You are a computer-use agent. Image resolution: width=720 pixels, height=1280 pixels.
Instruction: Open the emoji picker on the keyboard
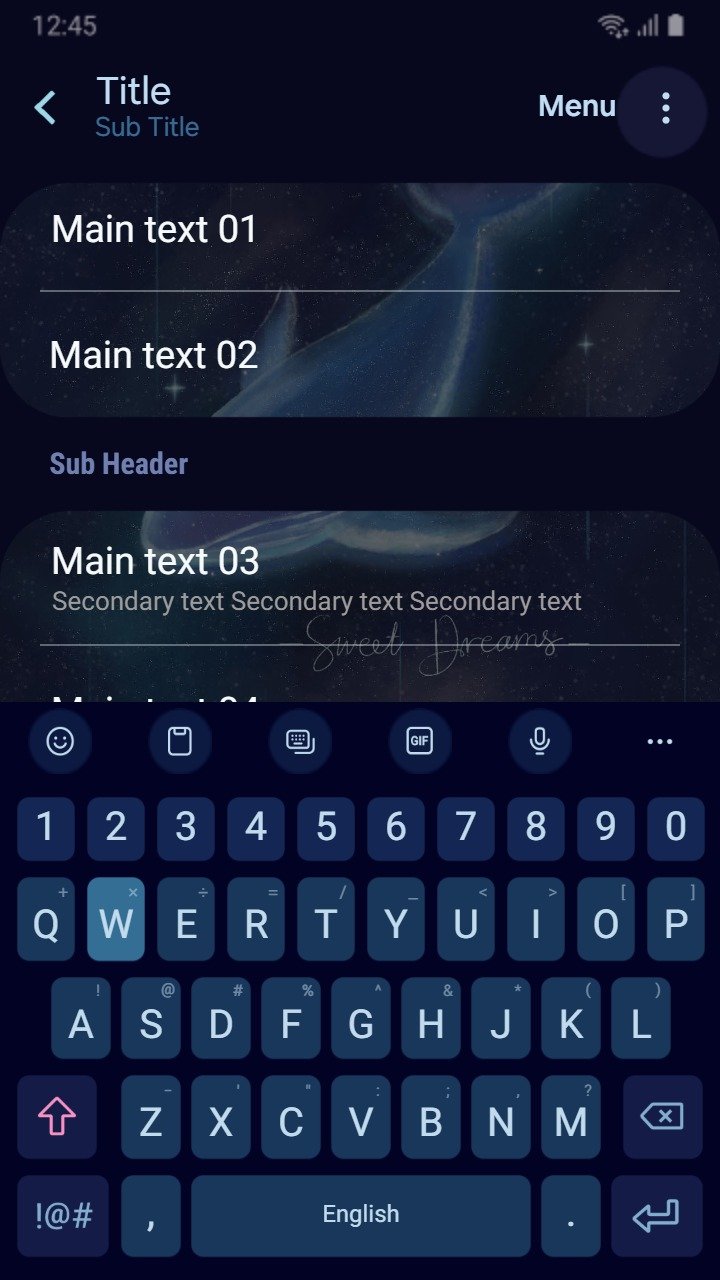60,741
